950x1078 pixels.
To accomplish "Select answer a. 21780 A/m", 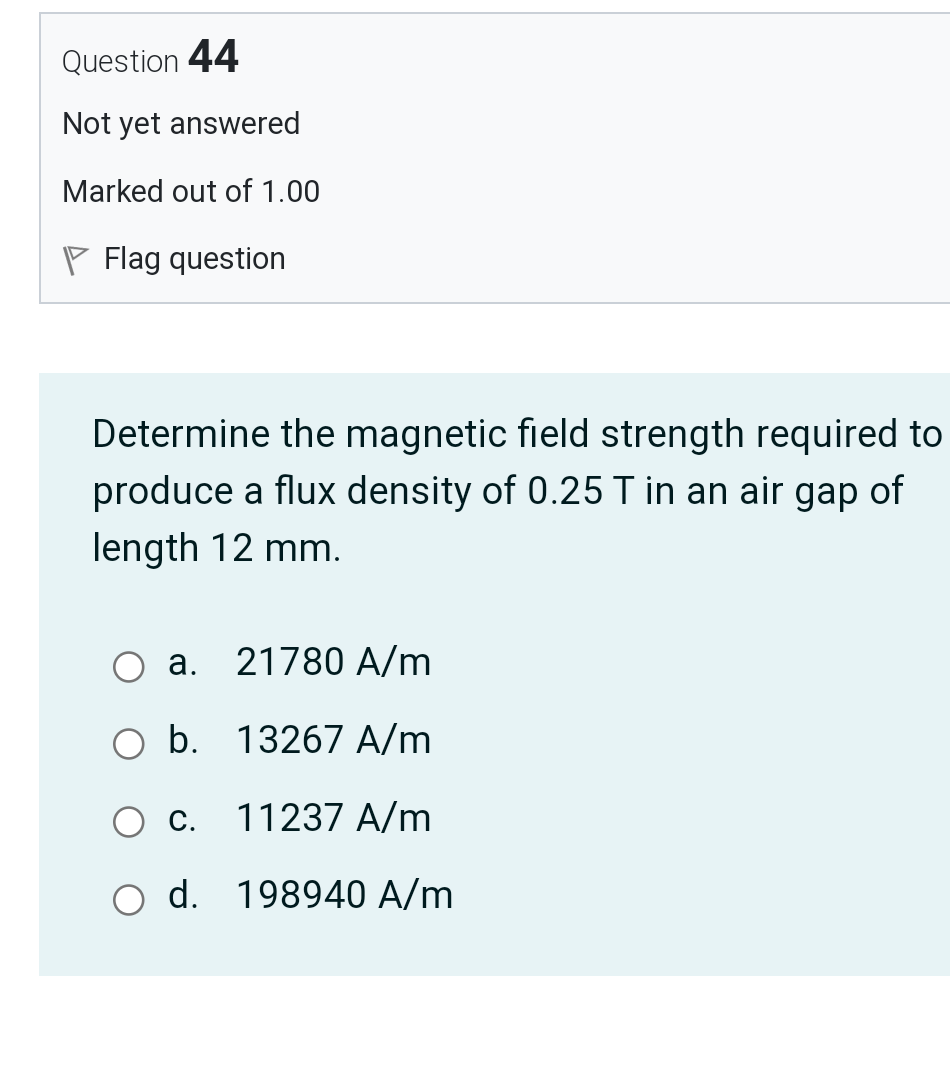I will (x=128, y=666).
